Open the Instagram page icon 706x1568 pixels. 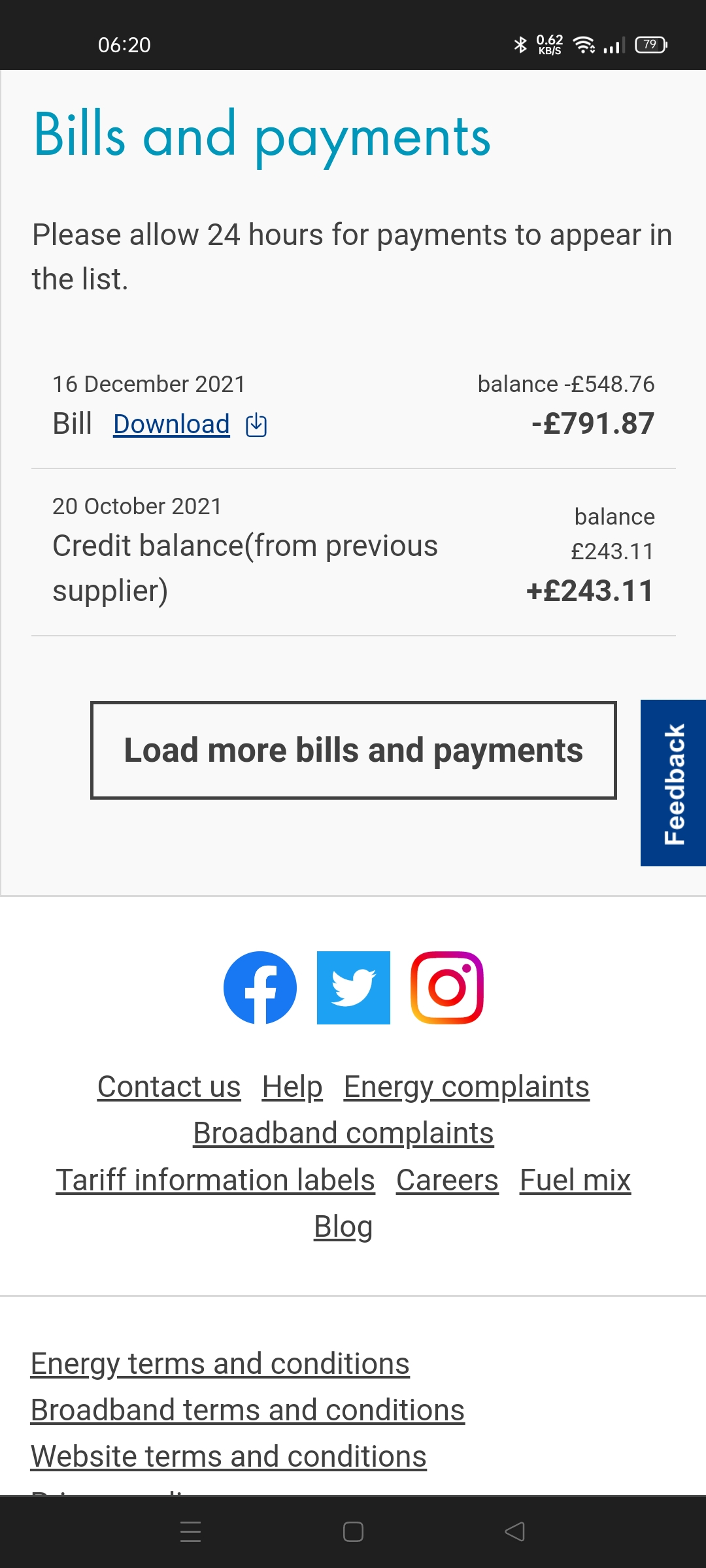[x=447, y=987]
